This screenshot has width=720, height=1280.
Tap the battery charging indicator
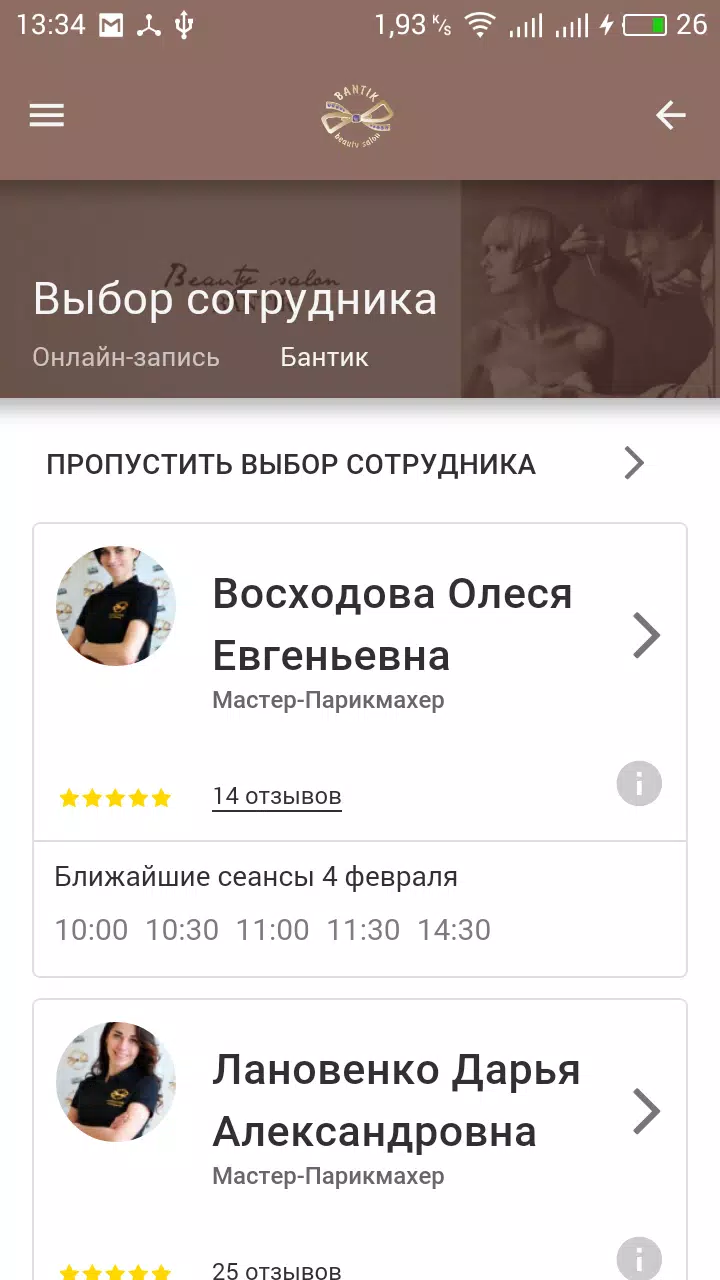point(640,24)
